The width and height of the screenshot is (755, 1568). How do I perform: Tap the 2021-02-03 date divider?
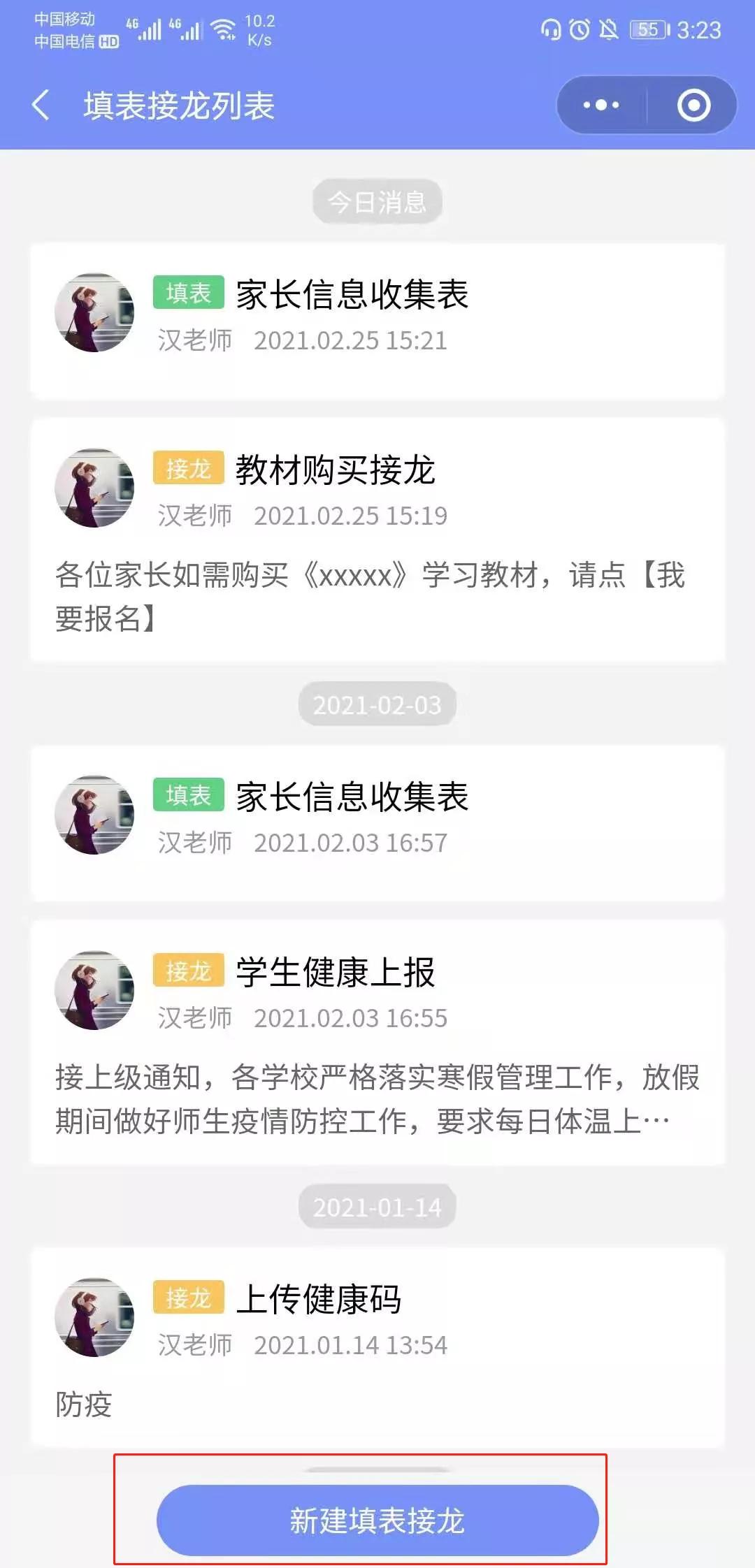[377, 706]
